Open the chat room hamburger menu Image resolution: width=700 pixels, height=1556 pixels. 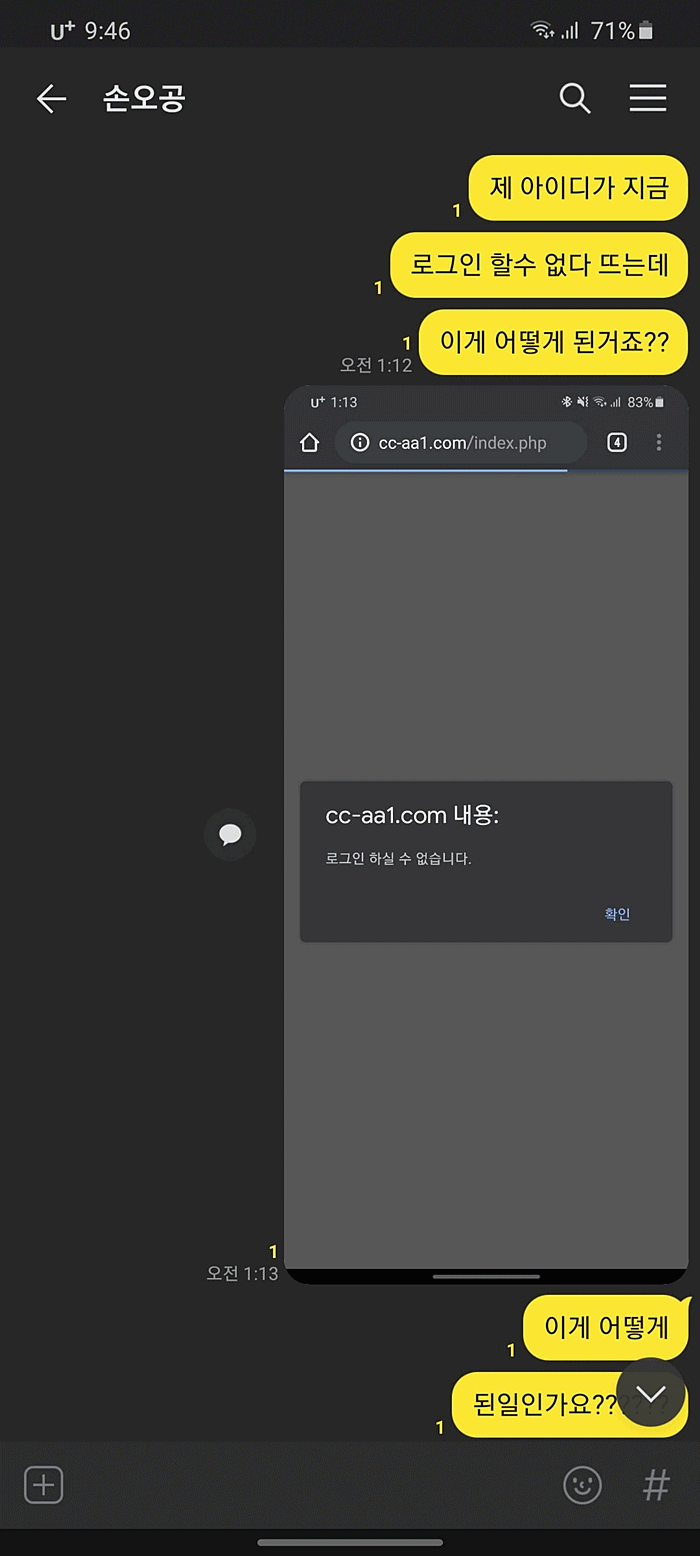click(648, 98)
